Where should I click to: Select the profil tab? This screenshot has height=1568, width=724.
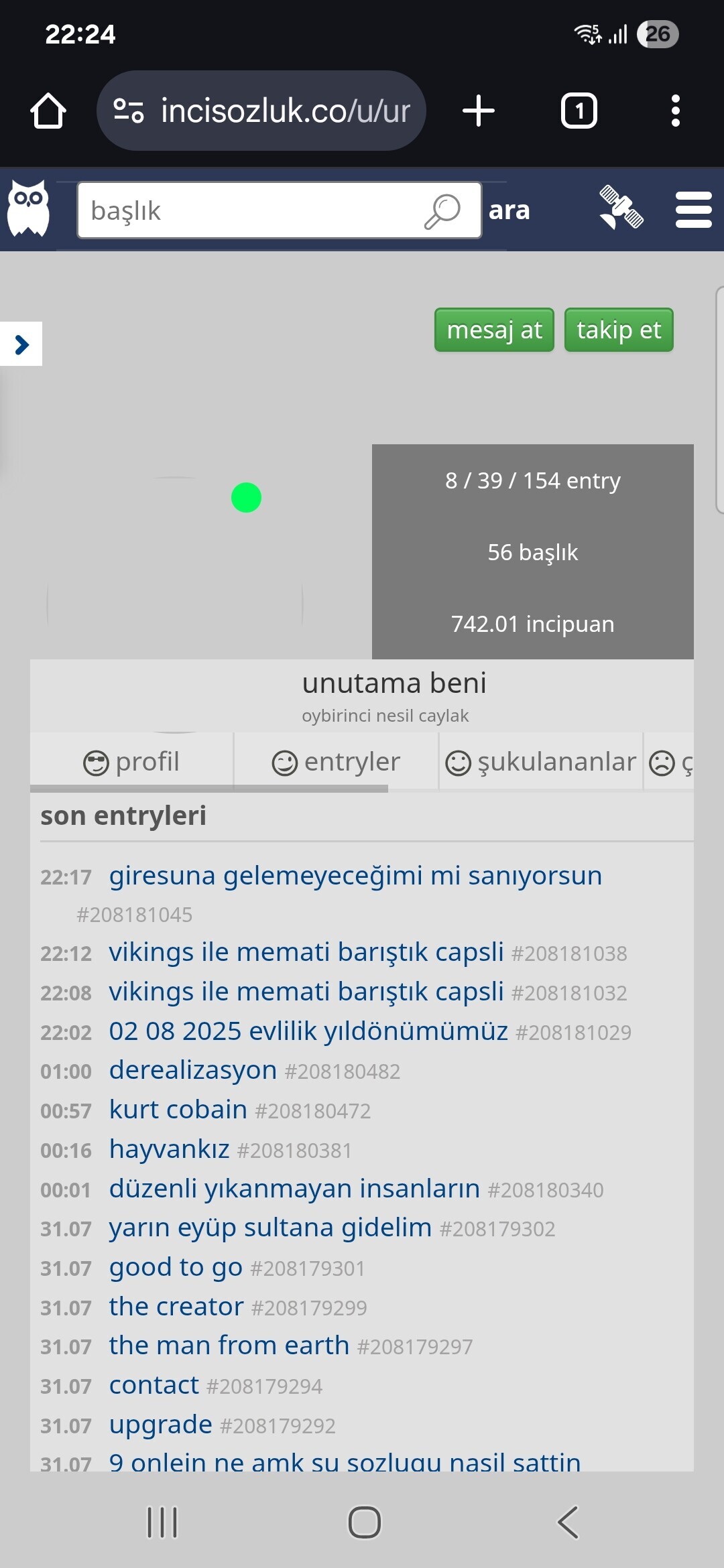tap(131, 762)
